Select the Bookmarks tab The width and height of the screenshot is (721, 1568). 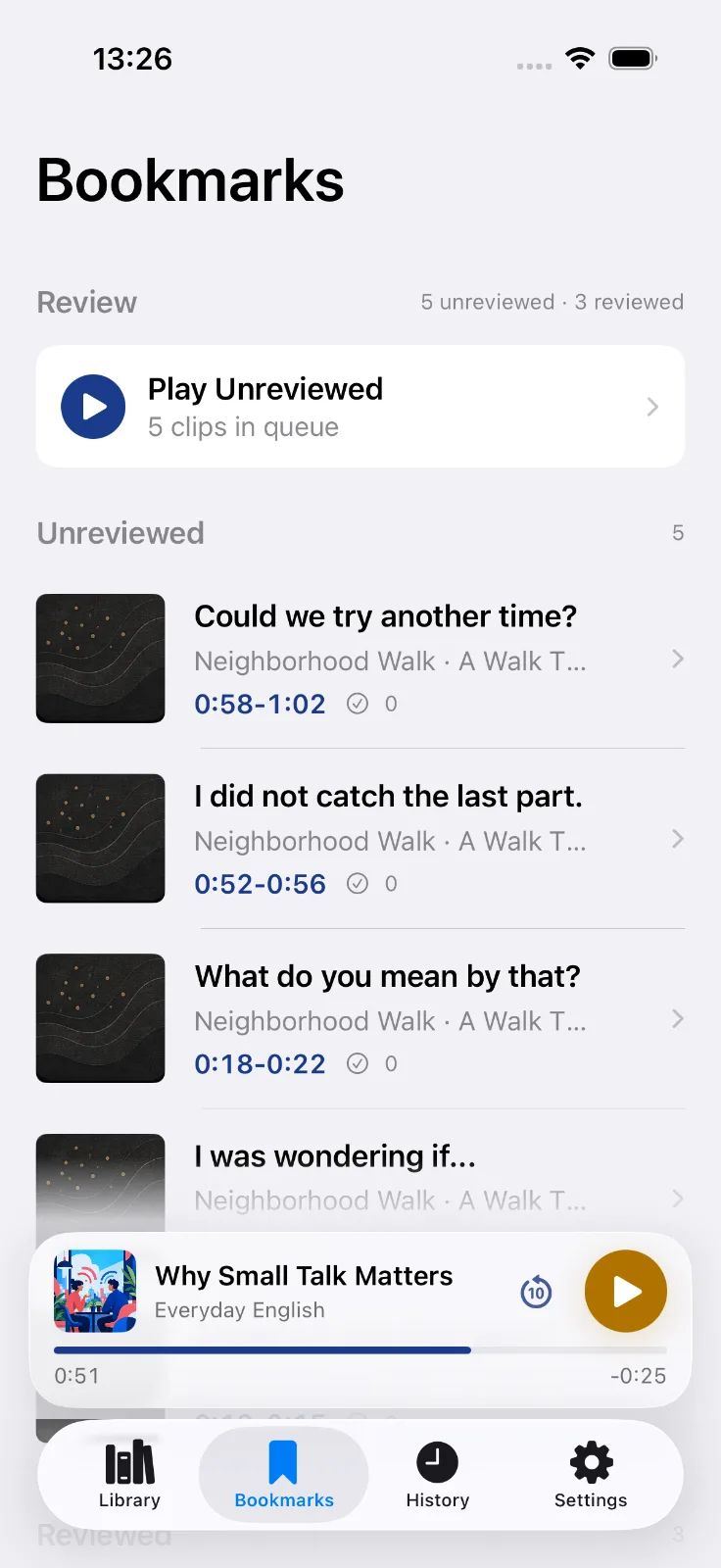coord(284,1475)
